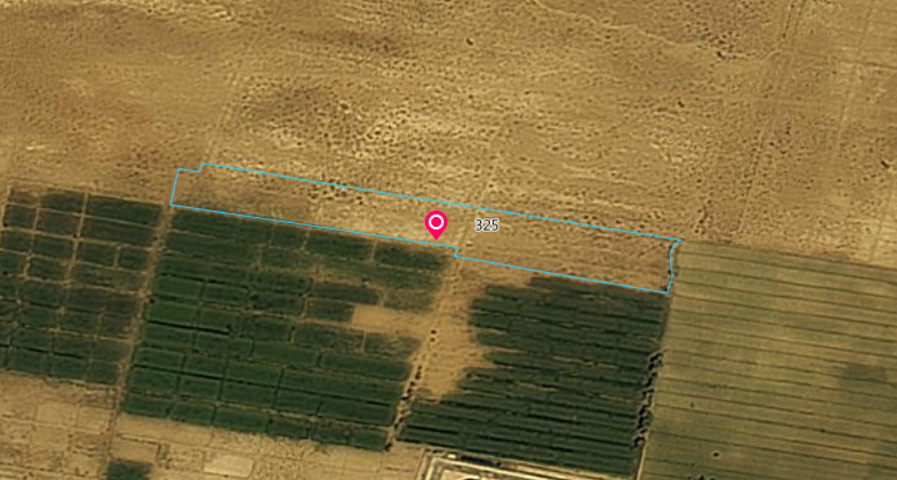
Task: Tap the pink location pin on parcel 325
Action: tap(436, 224)
